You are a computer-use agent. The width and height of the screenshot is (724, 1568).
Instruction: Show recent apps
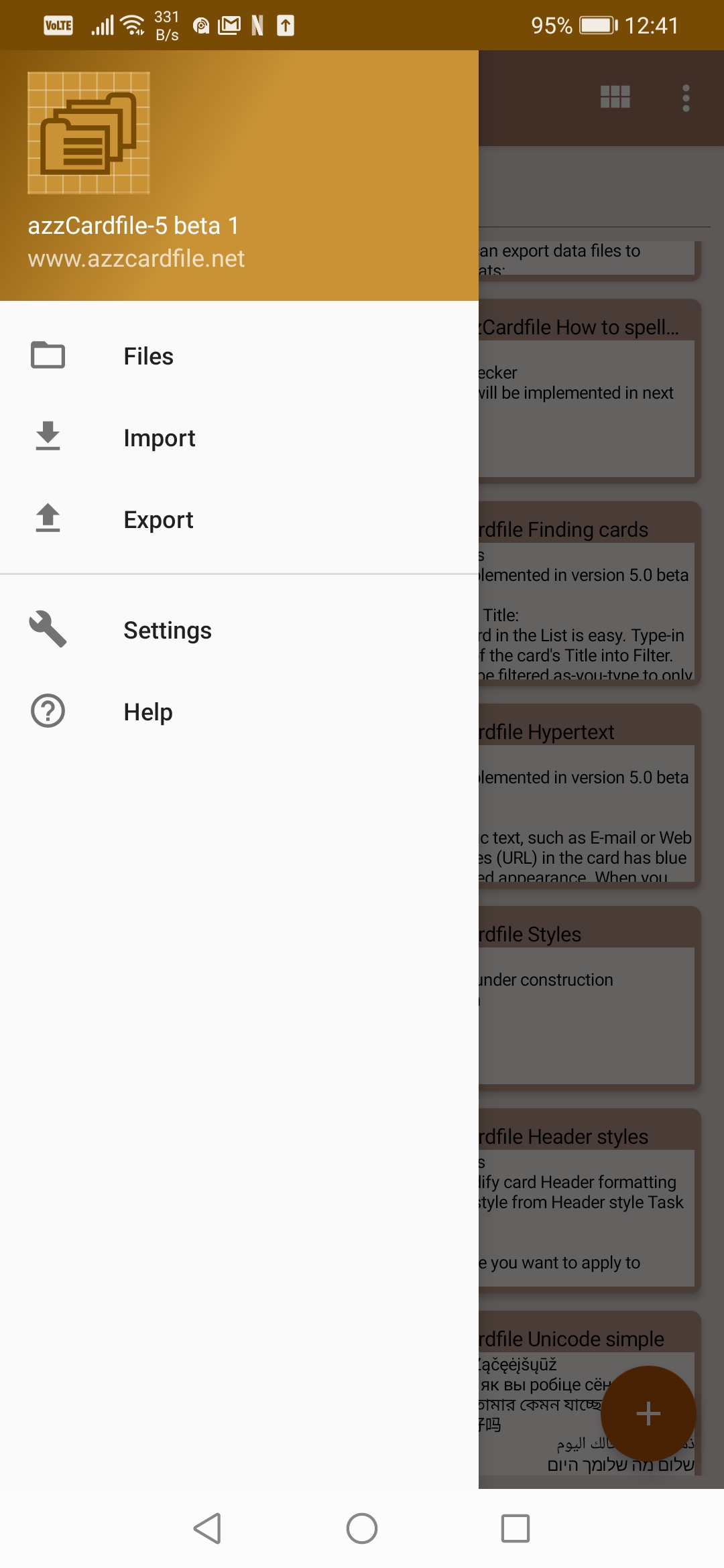tap(516, 1528)
